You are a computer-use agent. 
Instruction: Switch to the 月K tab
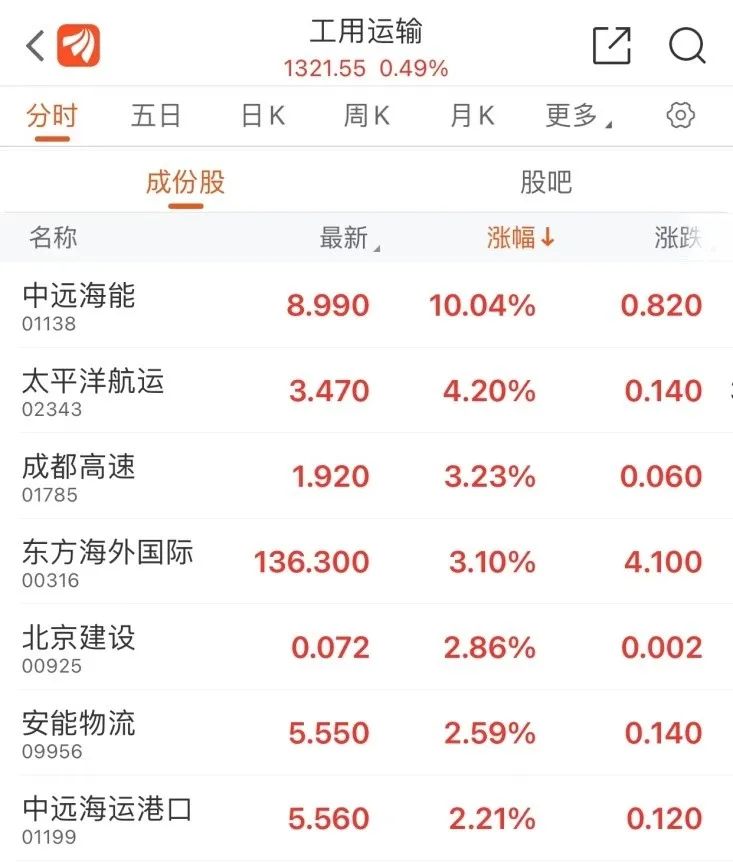pyautogui.click(x=472, y=116)
